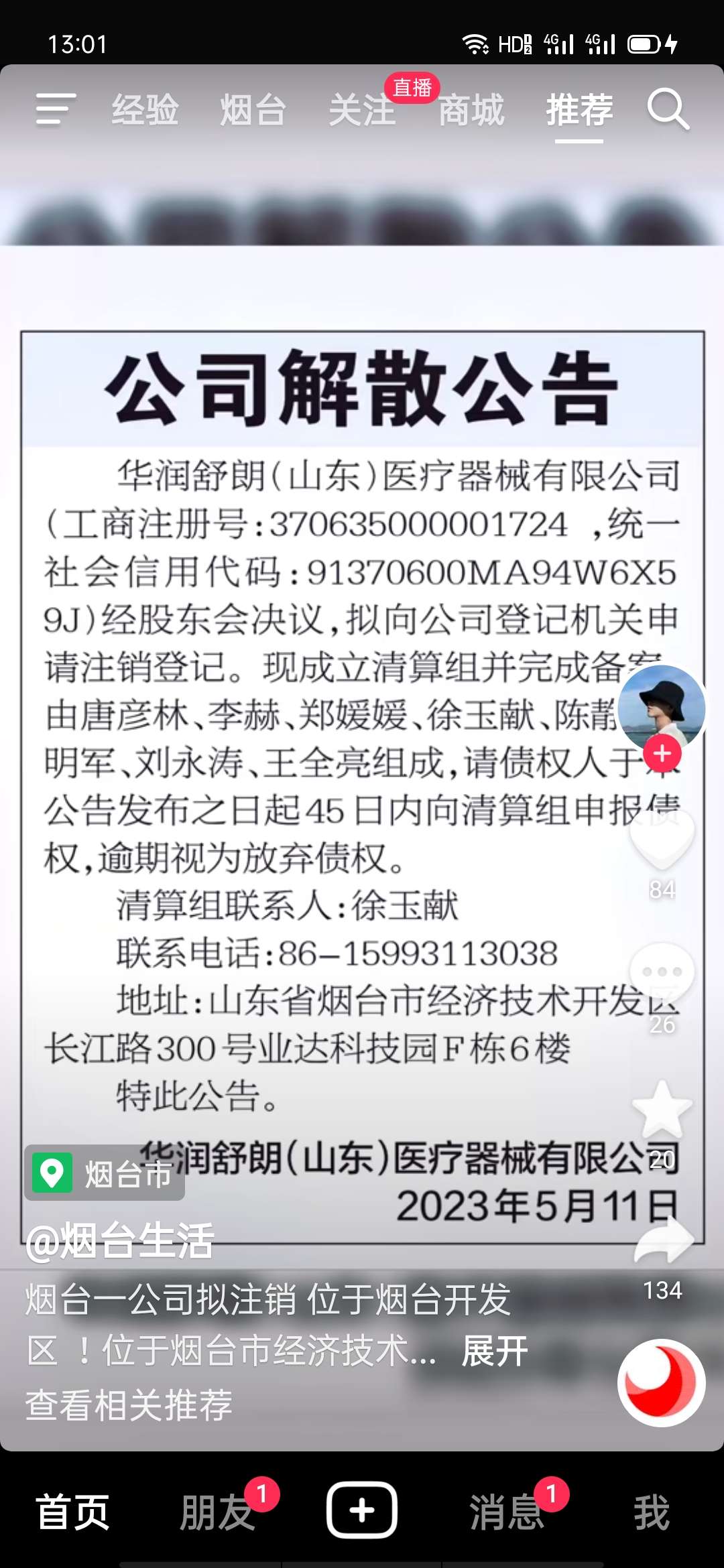Select the 推荐 tab
The height and width of the screenshot is (1568, 724).
click(579, 110)
